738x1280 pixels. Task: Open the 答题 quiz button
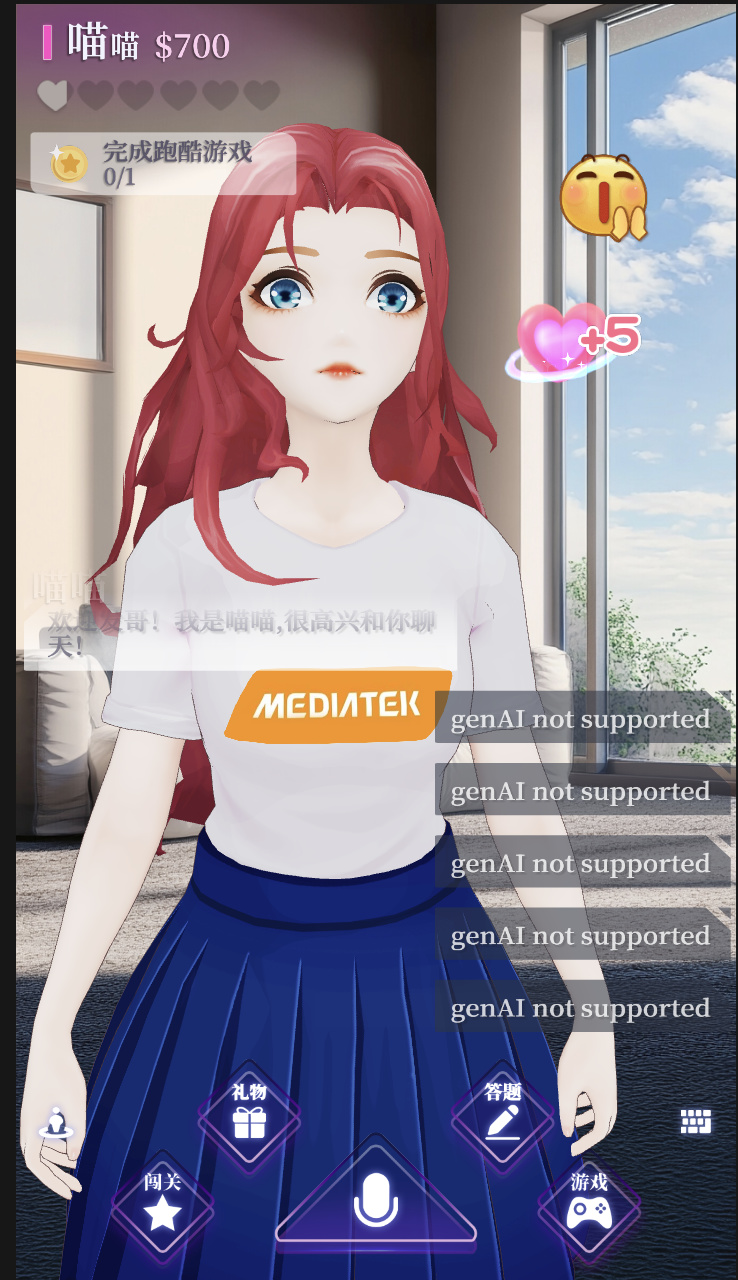point(502,1114)
